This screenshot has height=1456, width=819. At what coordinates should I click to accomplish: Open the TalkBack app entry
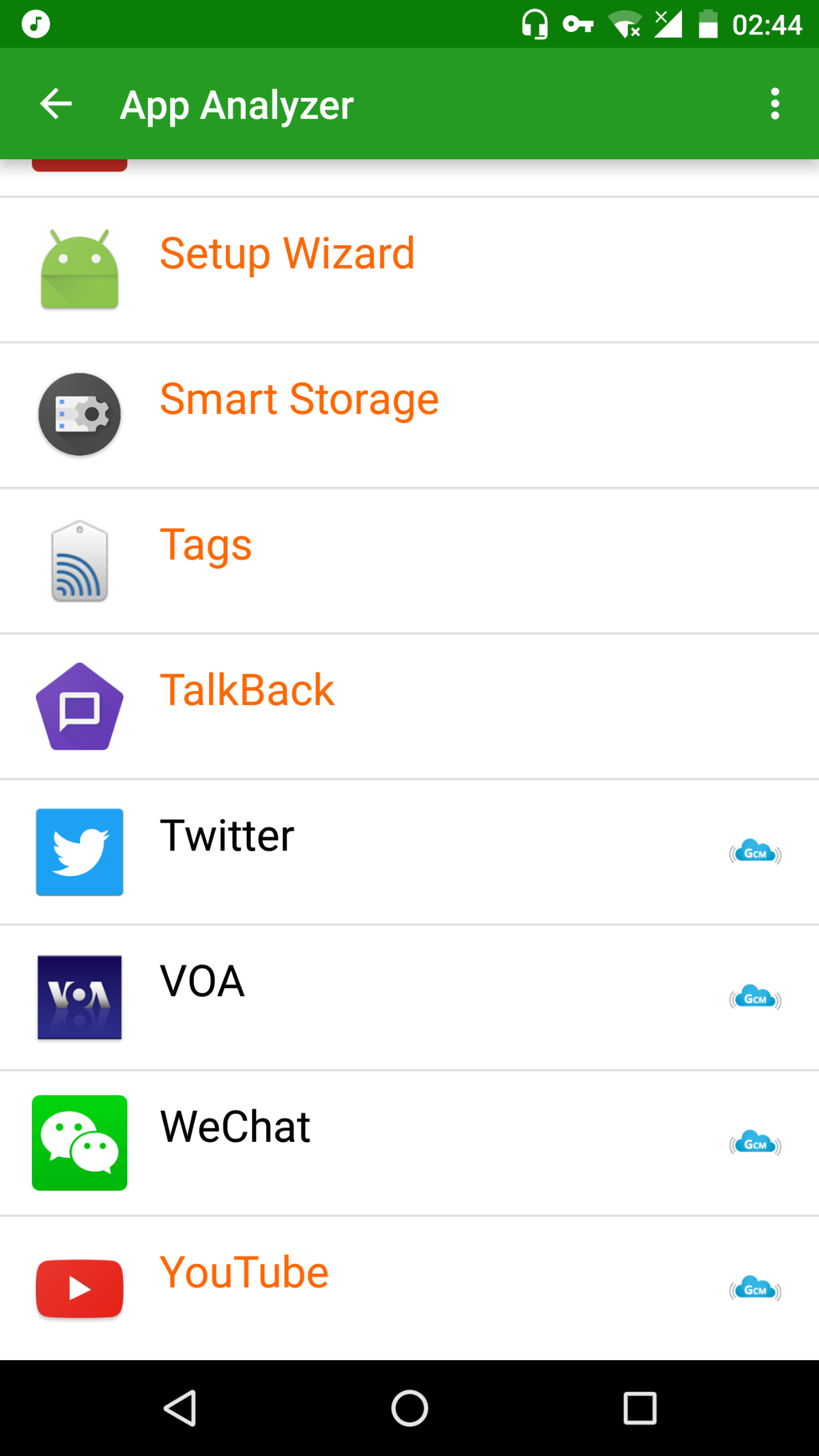pos(409,705)
